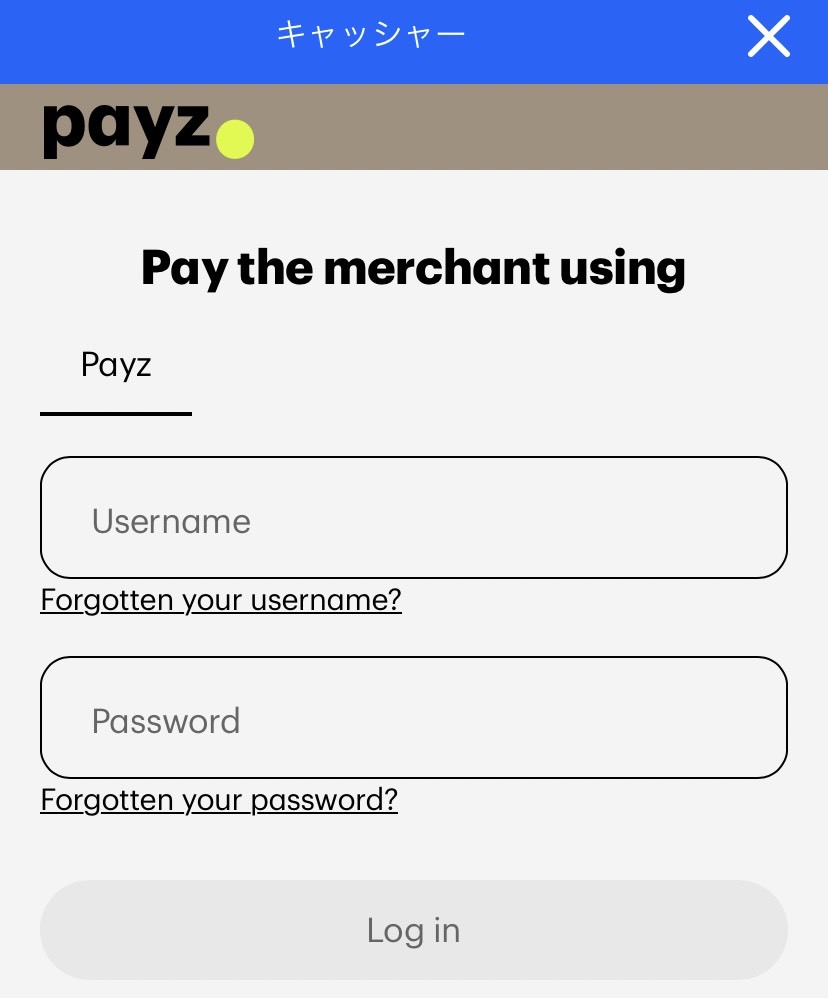Focus the Password field
This screenshot has height=998, width=828.
coord(413,718)
